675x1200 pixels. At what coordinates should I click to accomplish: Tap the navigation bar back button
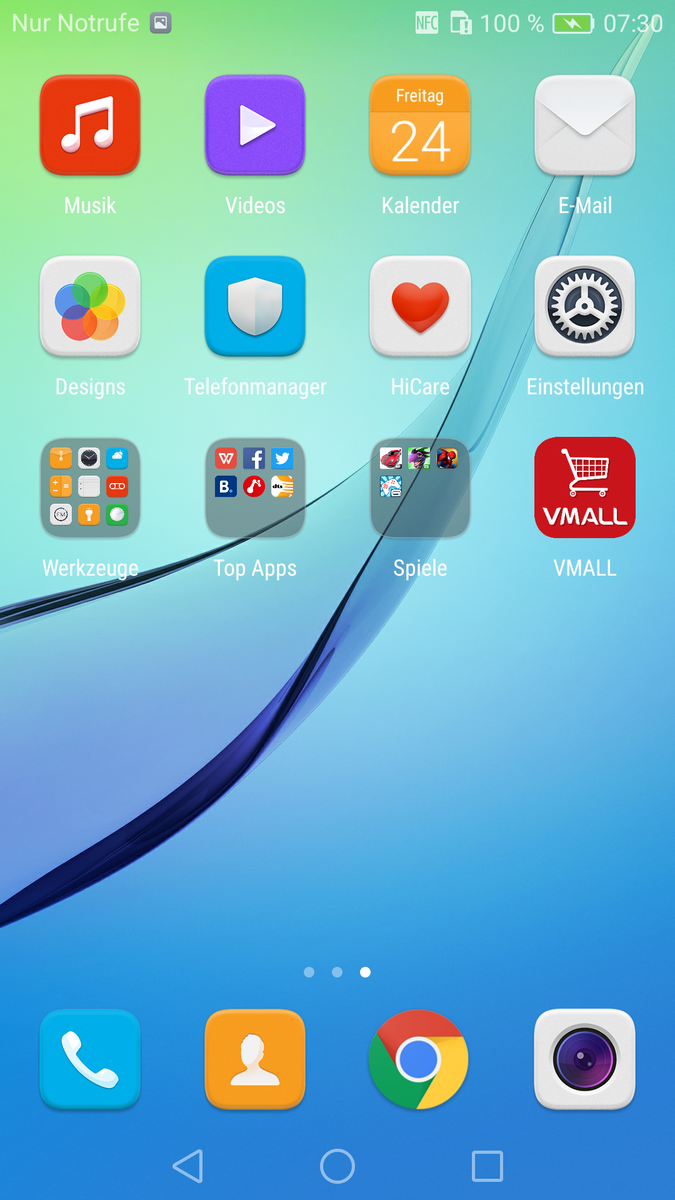click(x=188, y=1166)
